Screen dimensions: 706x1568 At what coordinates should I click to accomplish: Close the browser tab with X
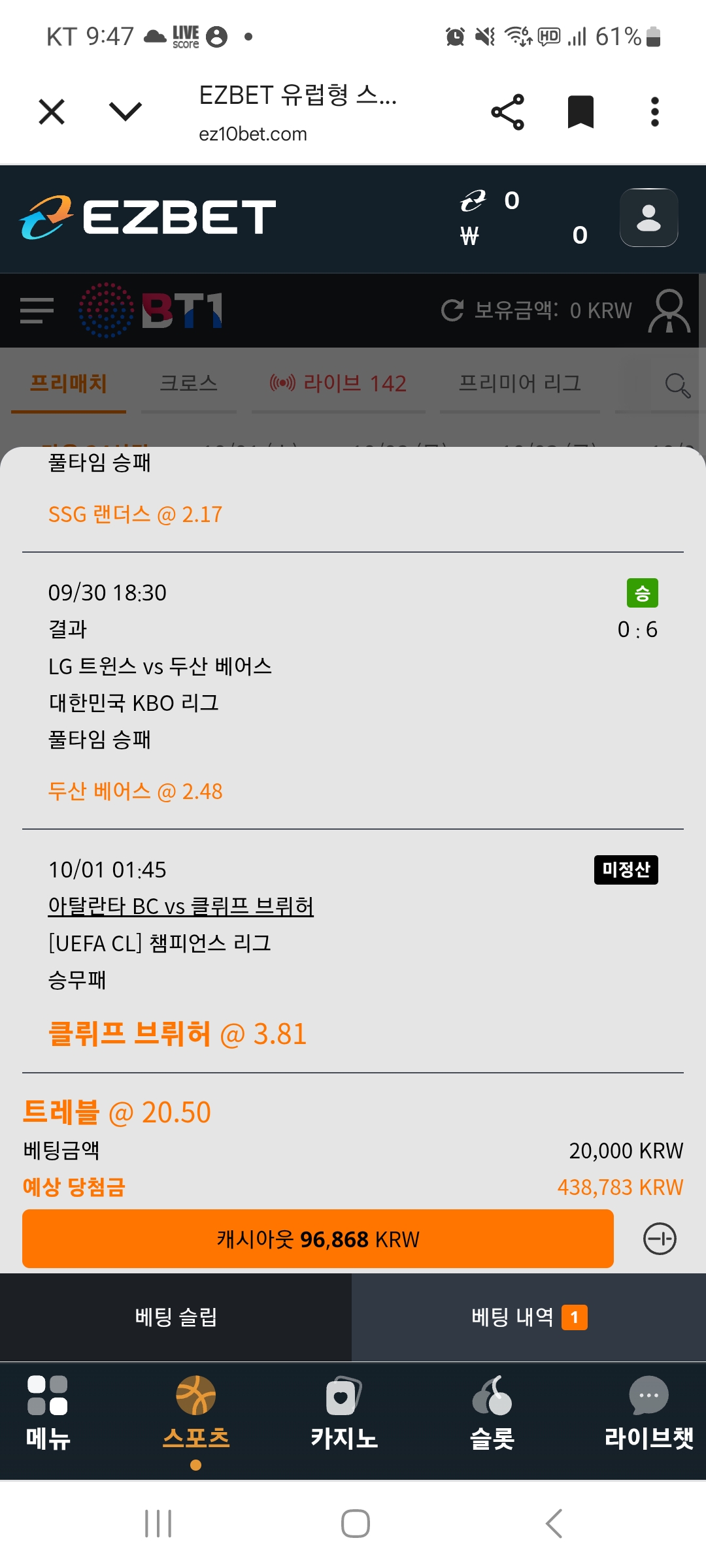52,112
